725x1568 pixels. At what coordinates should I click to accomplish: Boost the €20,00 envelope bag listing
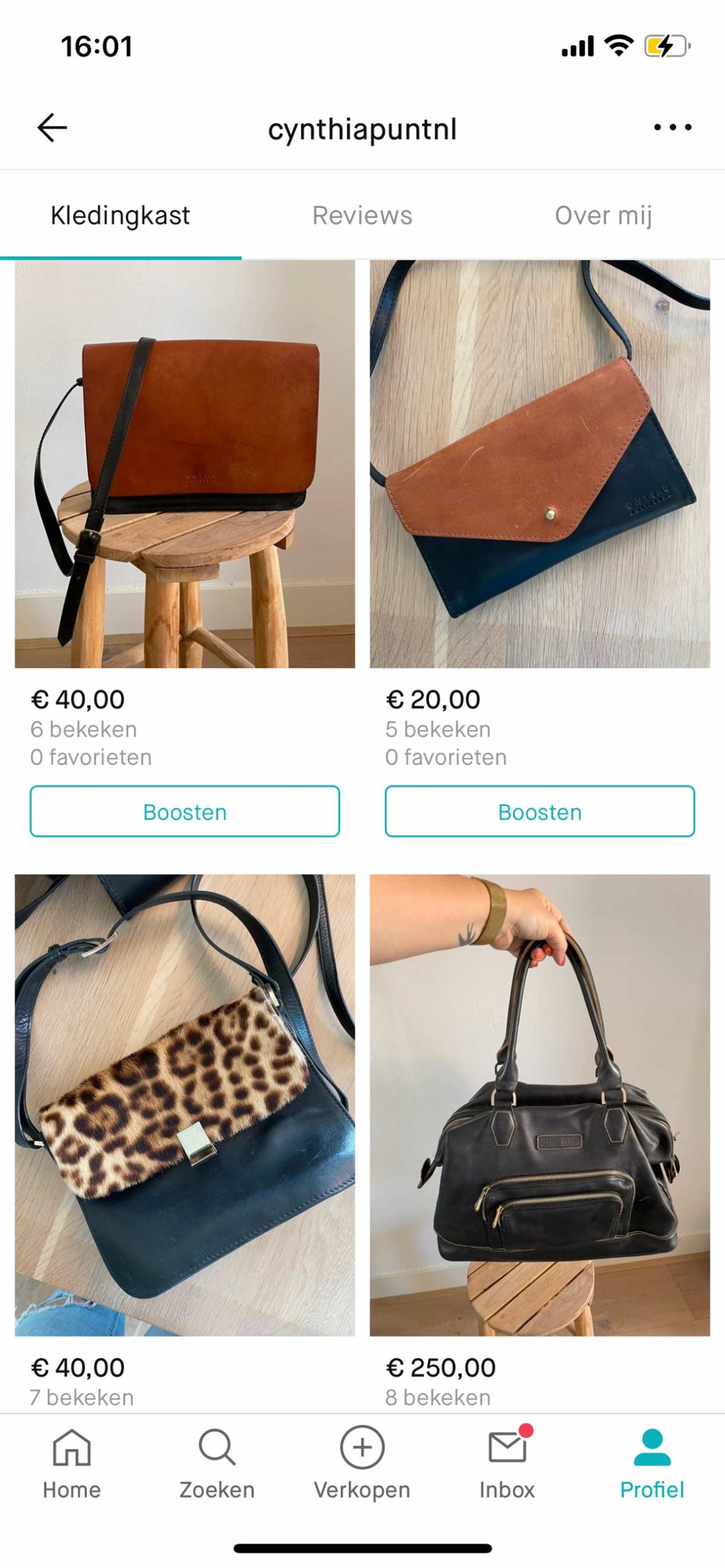coord(539,812)
